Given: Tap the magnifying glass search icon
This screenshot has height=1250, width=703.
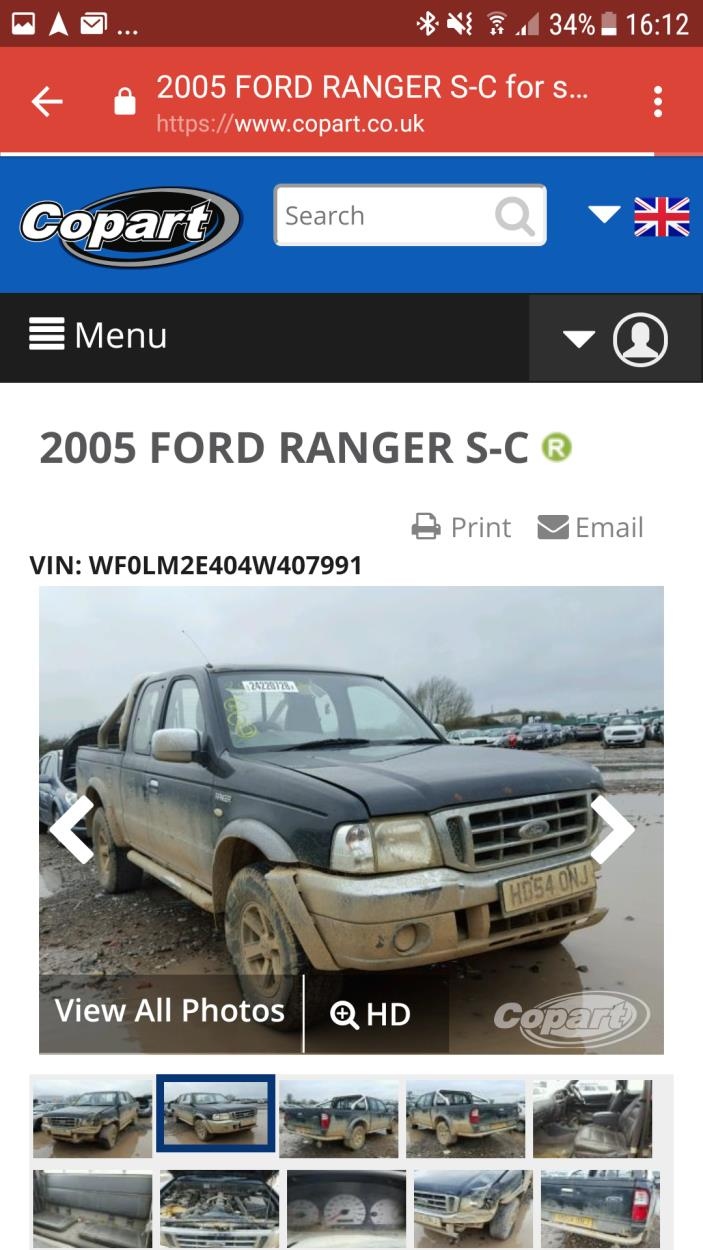Looking at the screenshot, I should pyautogui.click(x=515, y=215).
